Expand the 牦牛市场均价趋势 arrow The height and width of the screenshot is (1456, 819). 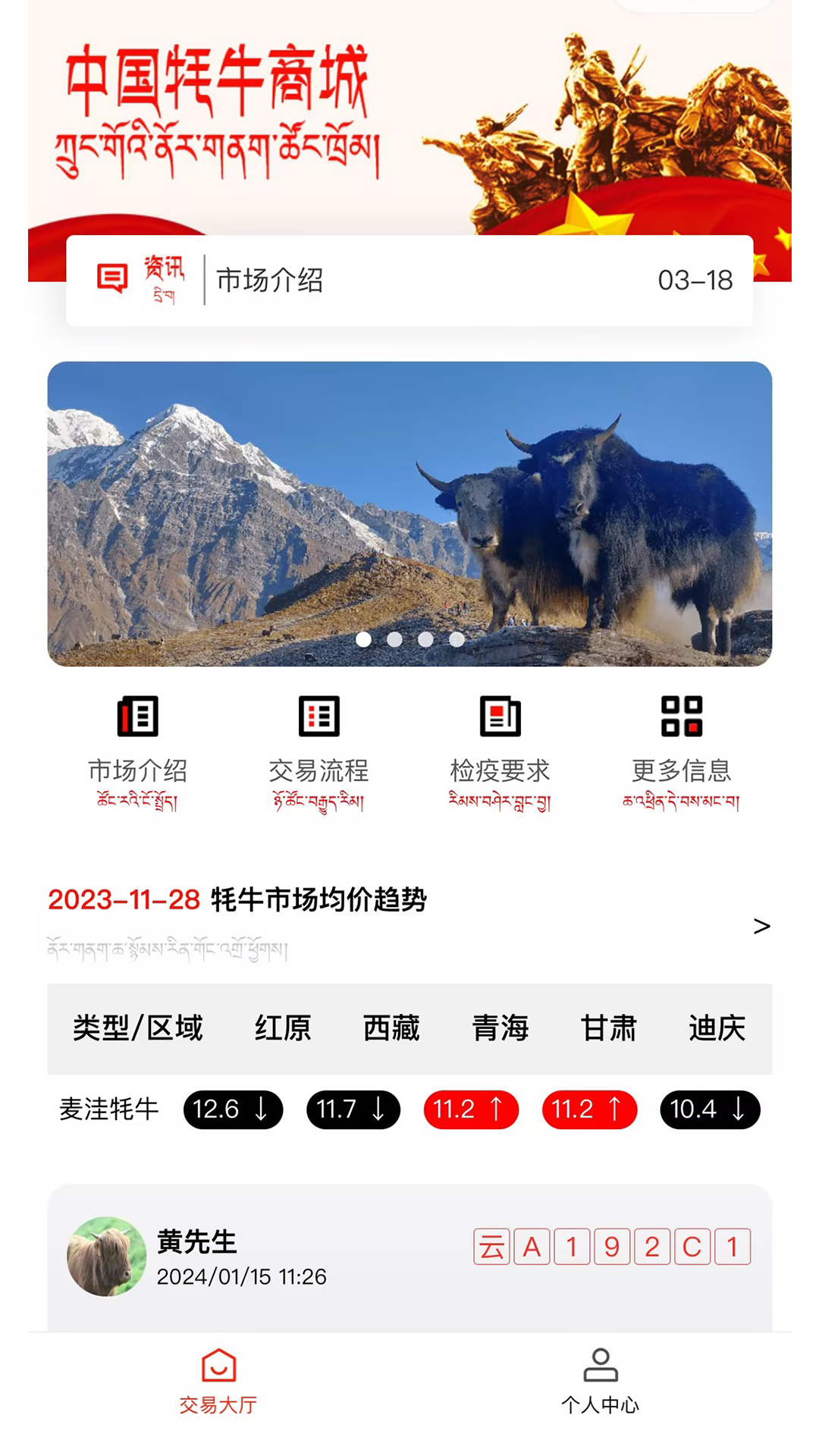click(x=761, y=926)
